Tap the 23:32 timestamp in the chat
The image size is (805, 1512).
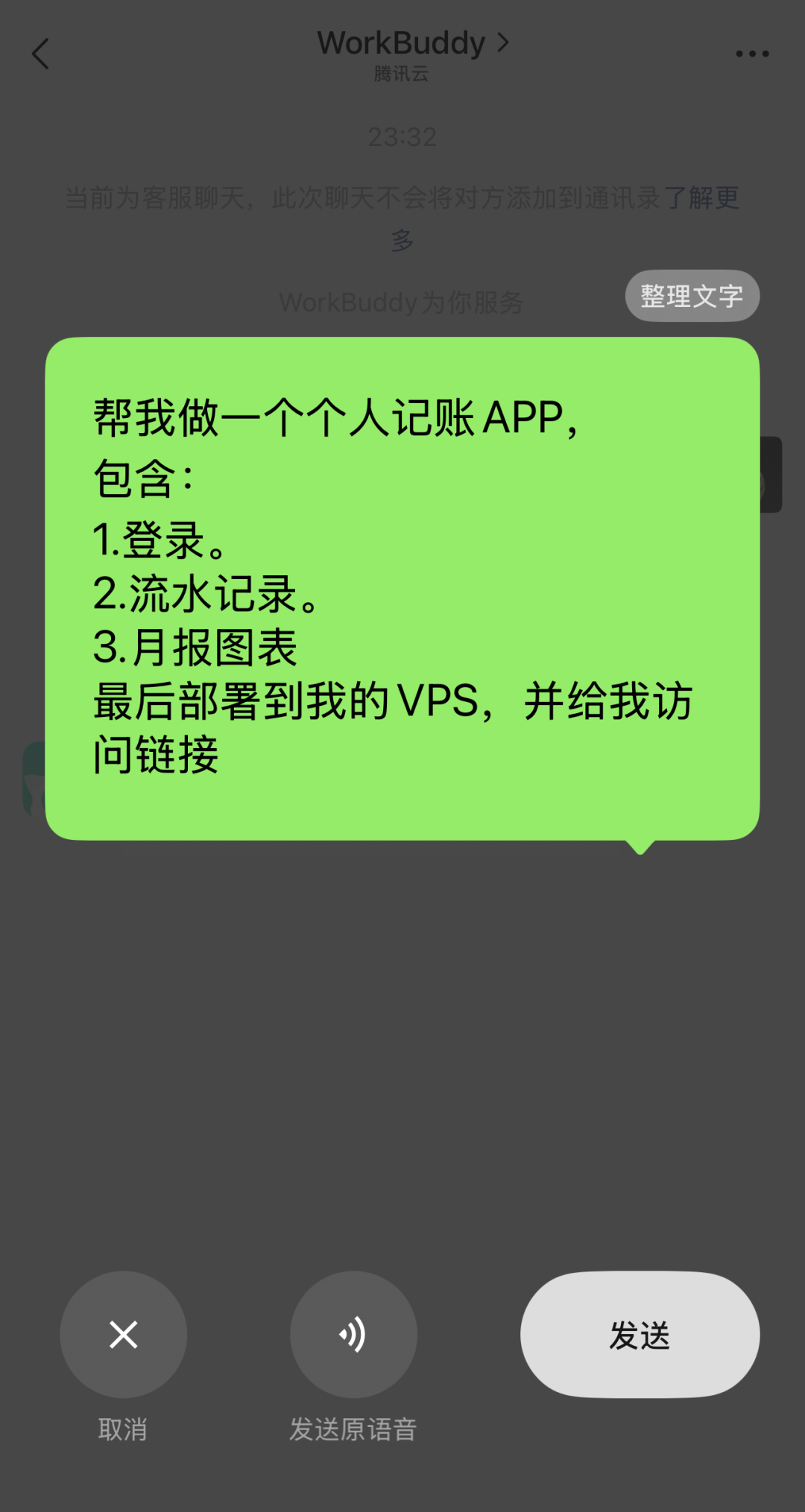402,136
